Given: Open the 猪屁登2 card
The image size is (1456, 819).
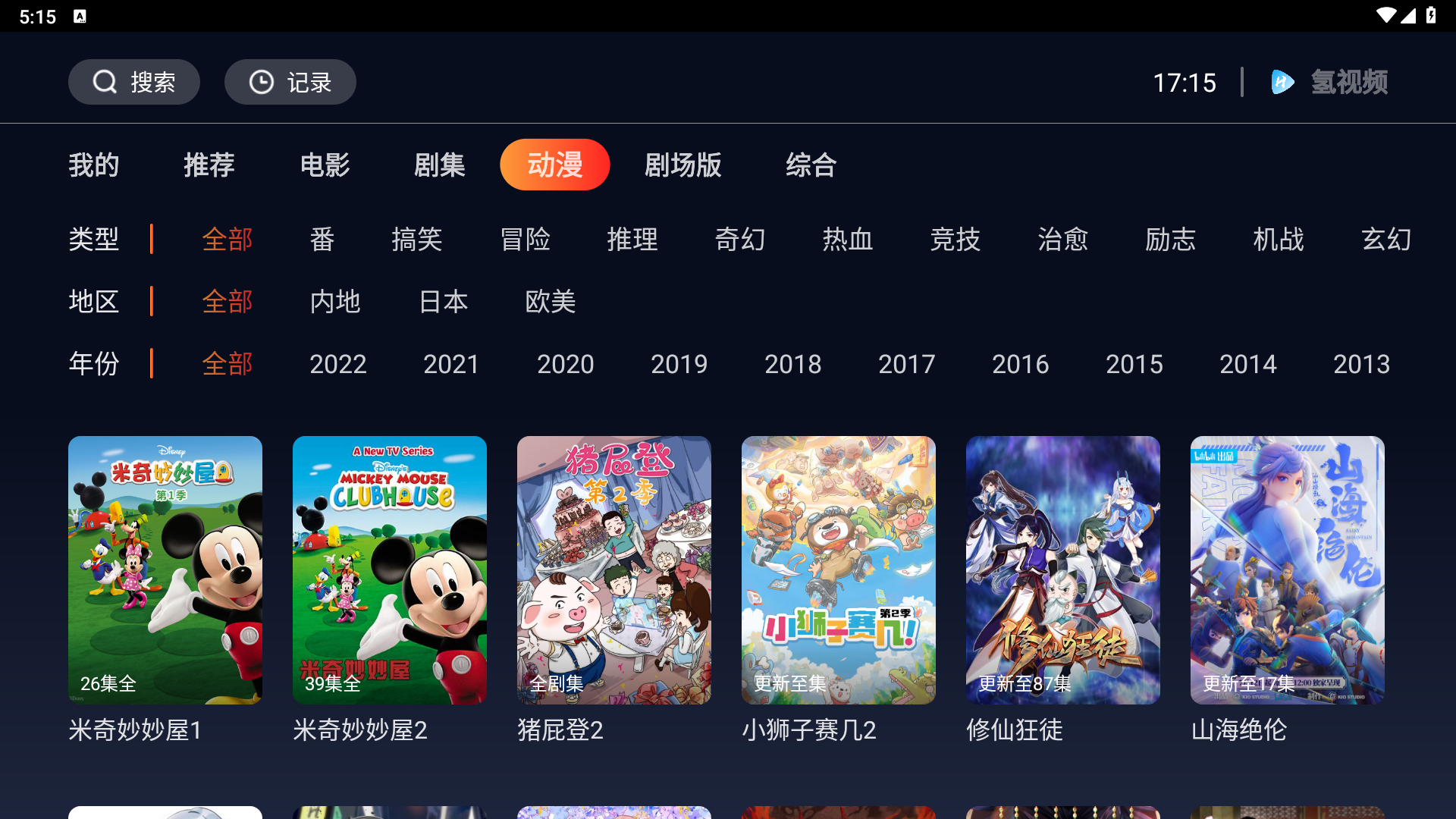Looking at the screenshot, I should [613, 570].
